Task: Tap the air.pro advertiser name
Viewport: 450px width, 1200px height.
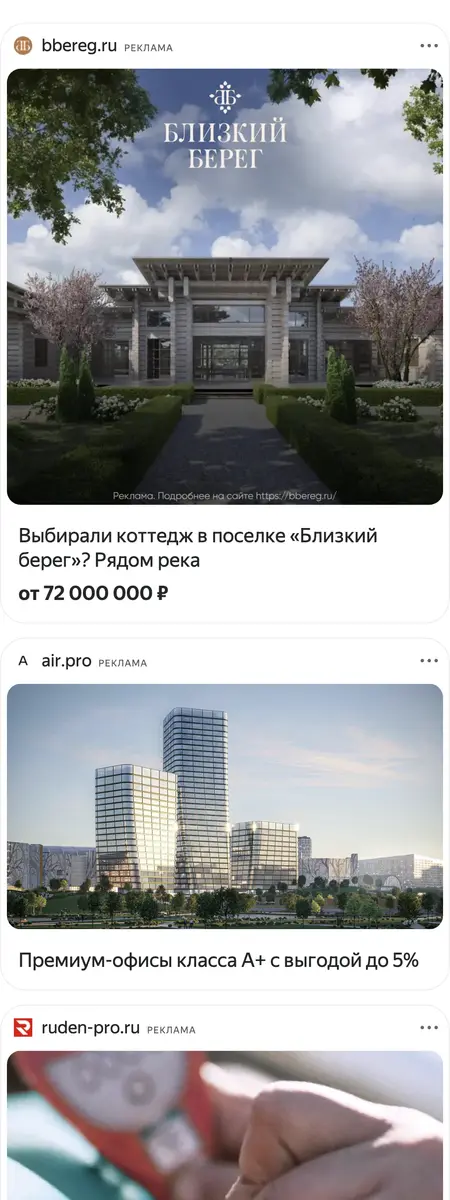Action: (67, 661)
